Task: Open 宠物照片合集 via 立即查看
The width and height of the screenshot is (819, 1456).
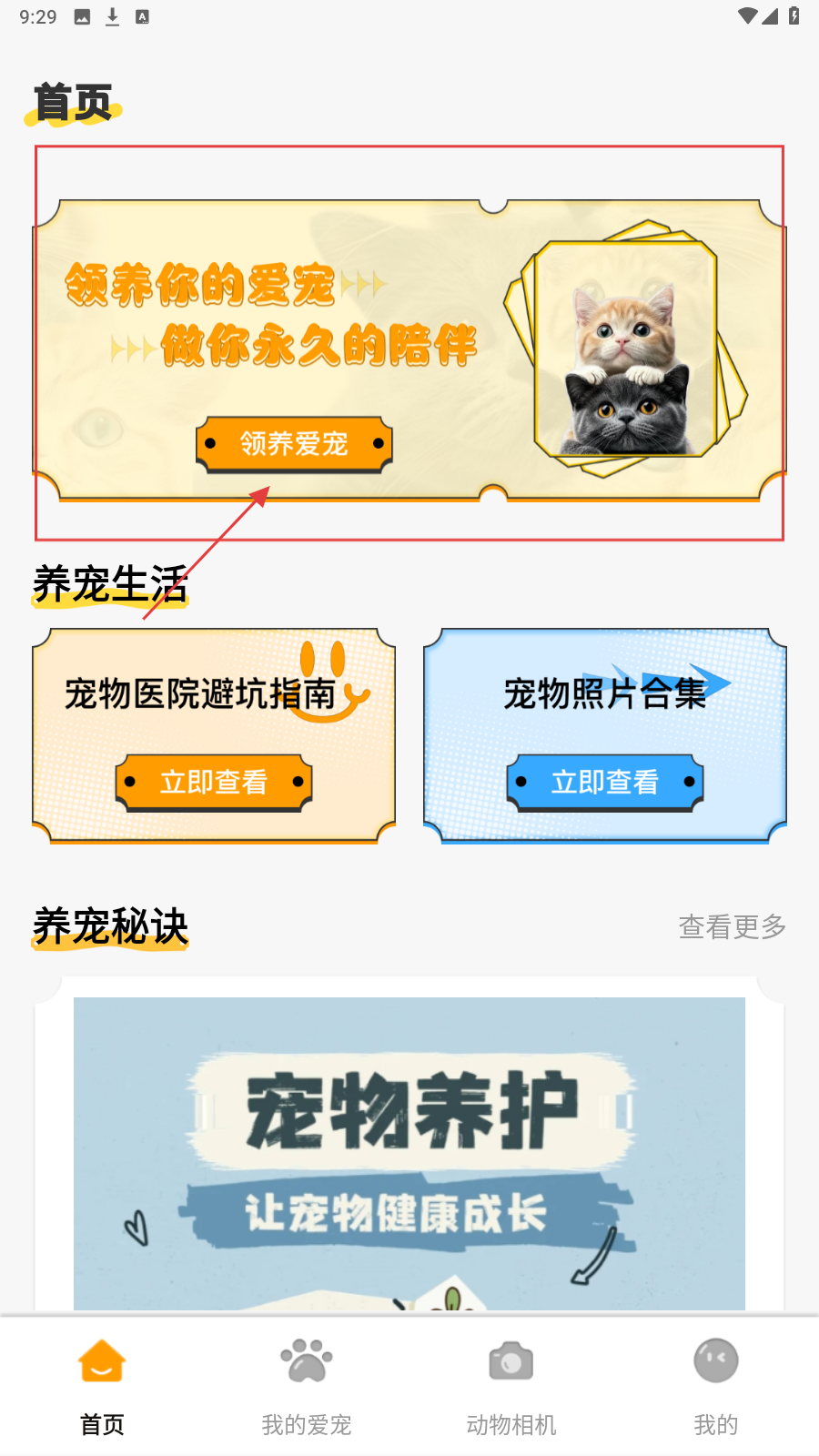Action: (605, 782)
